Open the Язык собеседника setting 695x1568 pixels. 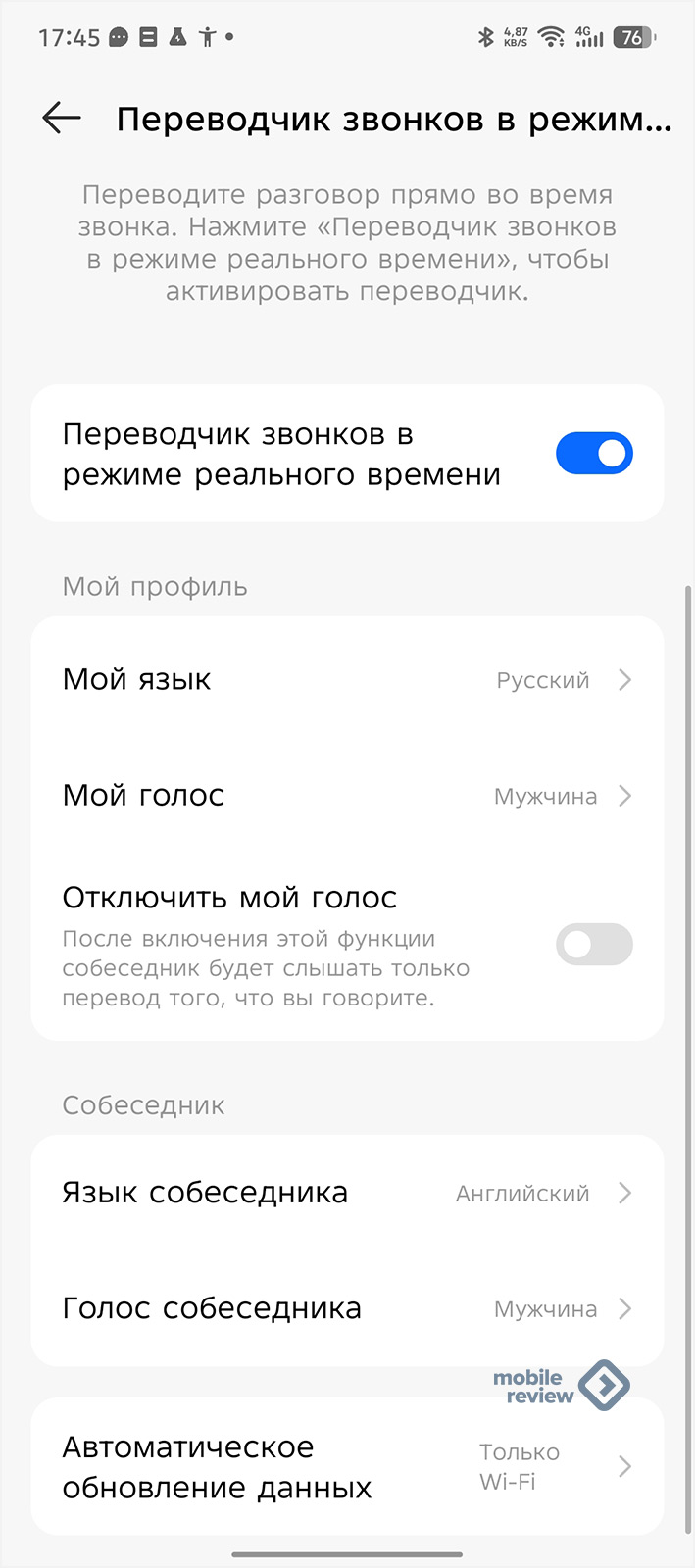pyautogui.click(x=347, y=1193)
